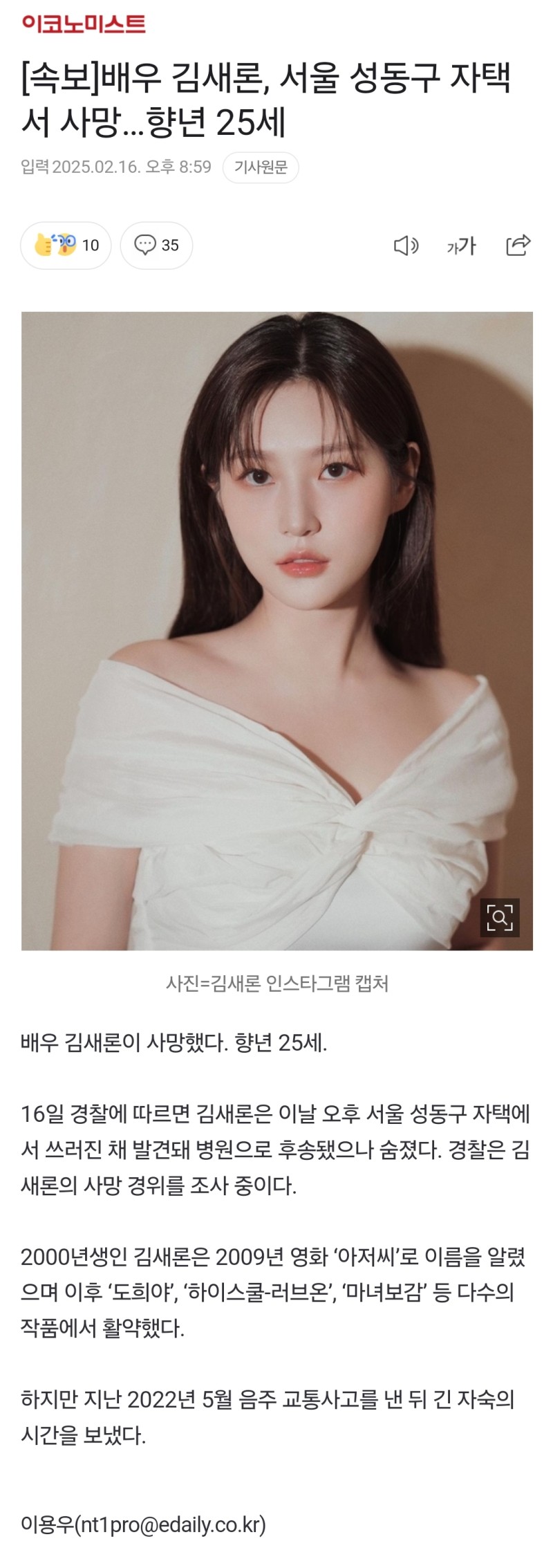This screenshot has width=553, height=1568.
Task: Listen to the article with speaker icon
Action: [406, 246]
